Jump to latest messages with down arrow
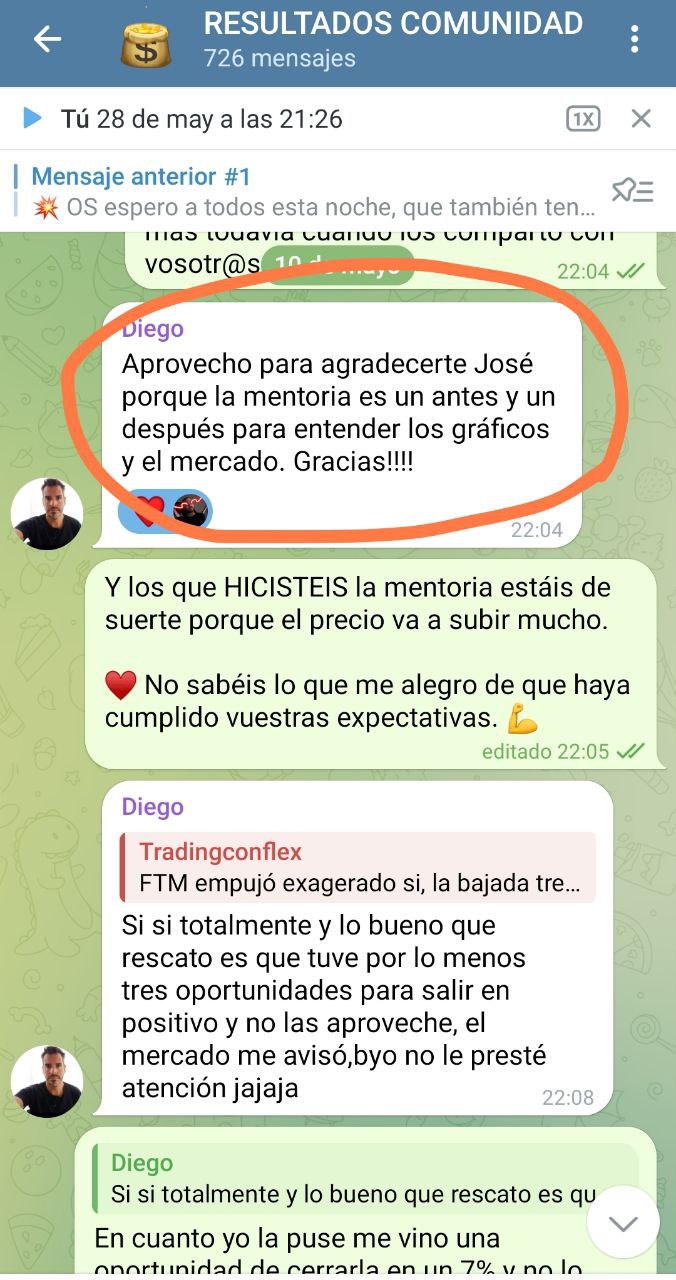 pos(623,1222)
